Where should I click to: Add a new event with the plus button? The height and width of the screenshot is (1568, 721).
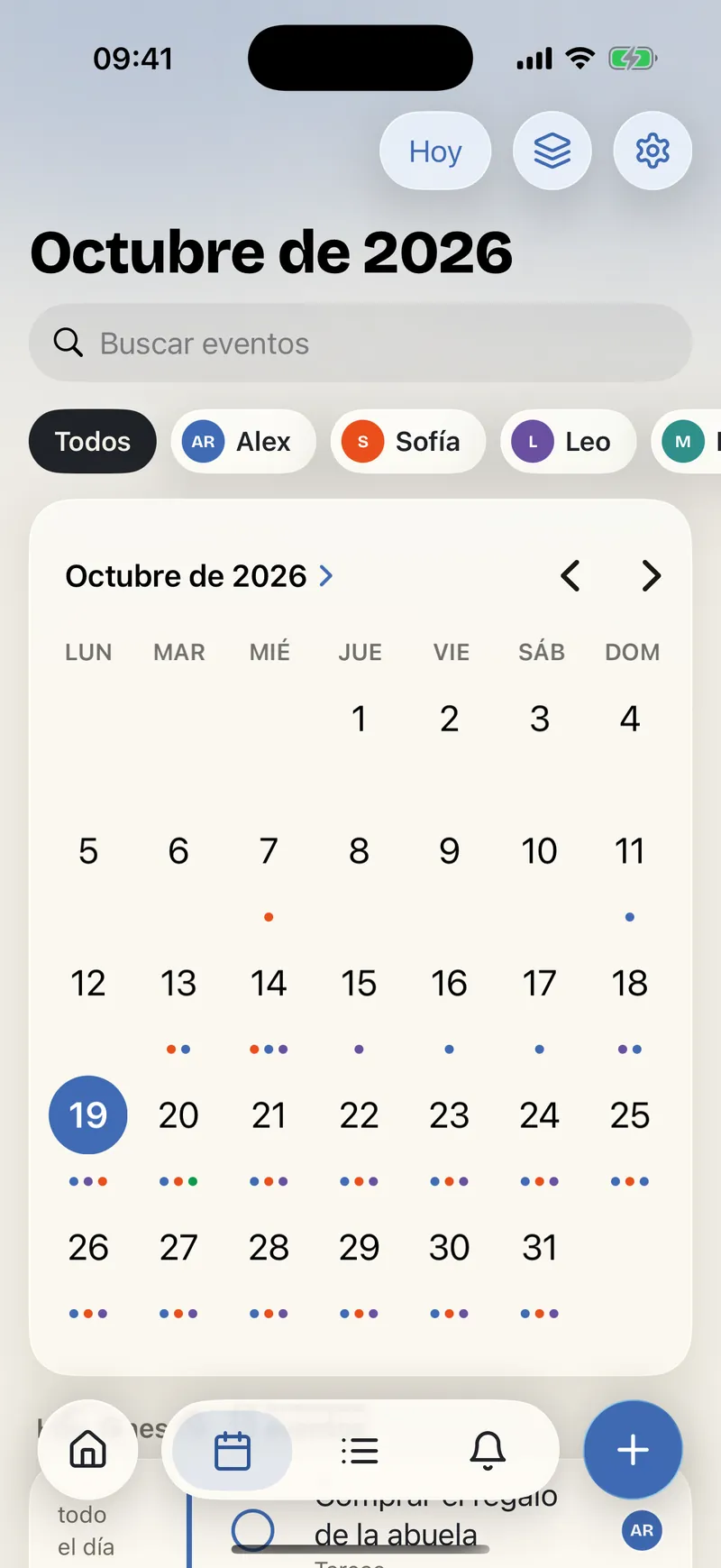point(633,1450)
